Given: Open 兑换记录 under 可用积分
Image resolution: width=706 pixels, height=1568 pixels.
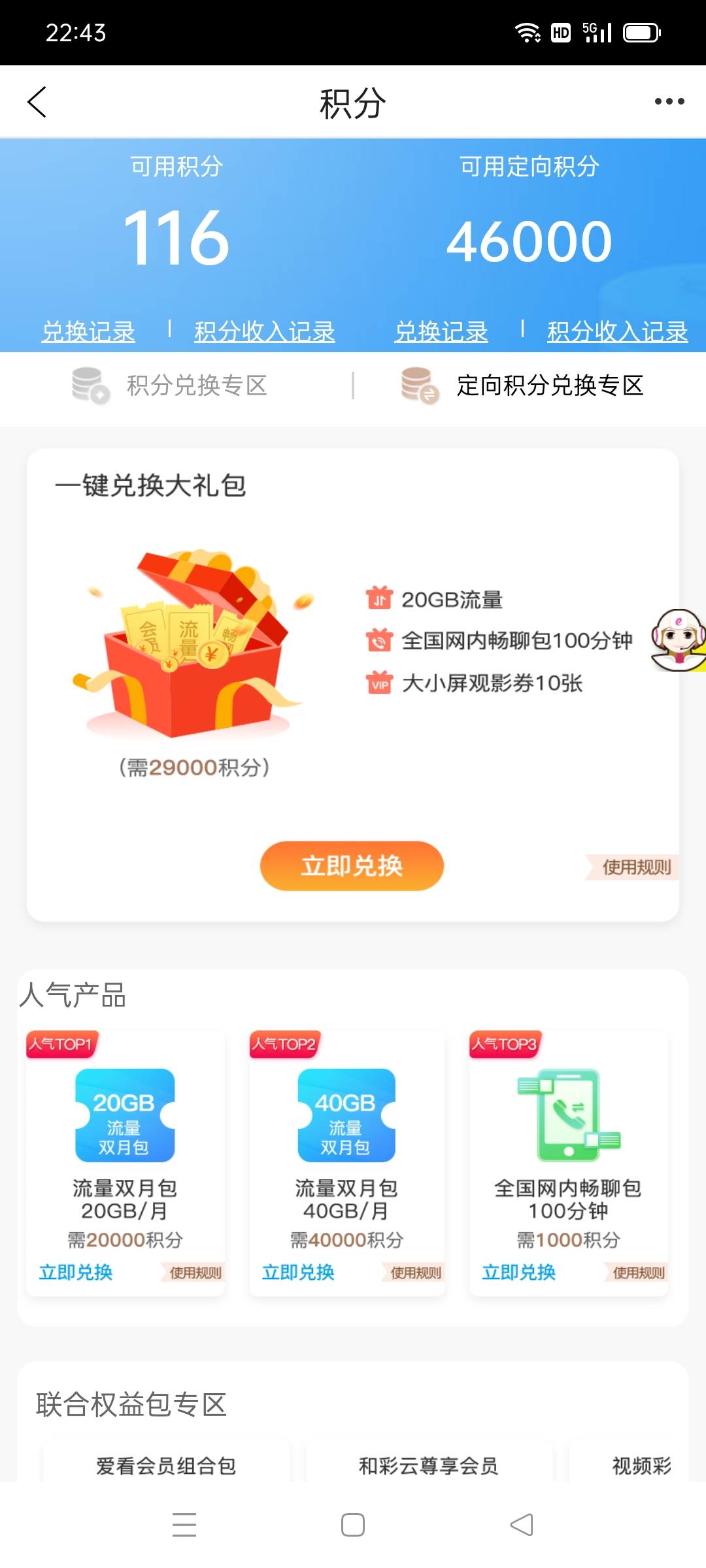Looking at the screenshot, I should (x=88, y=332).
